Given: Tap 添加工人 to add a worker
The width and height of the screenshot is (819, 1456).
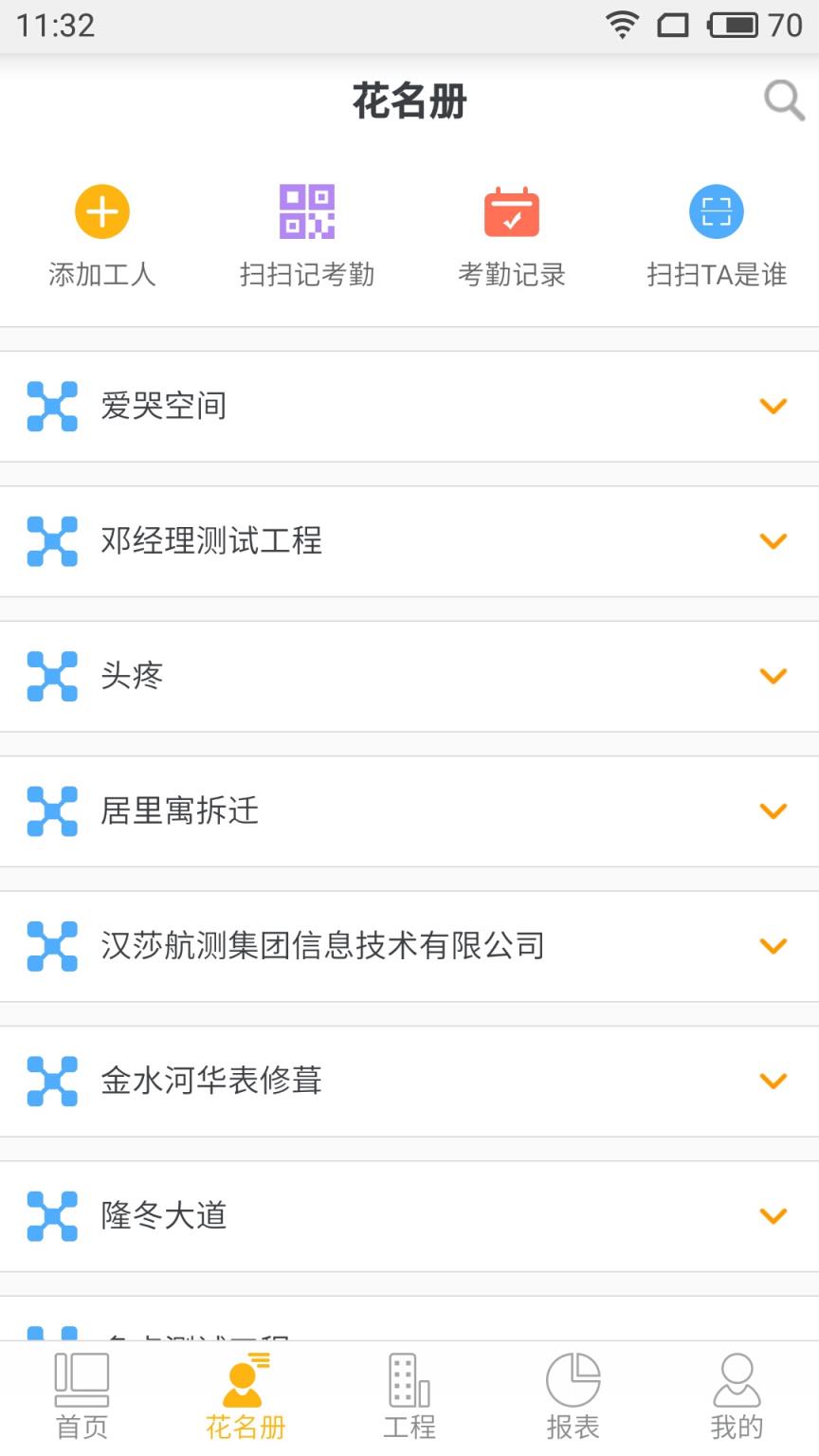Looking at the screenshot, I should [101, 234].
